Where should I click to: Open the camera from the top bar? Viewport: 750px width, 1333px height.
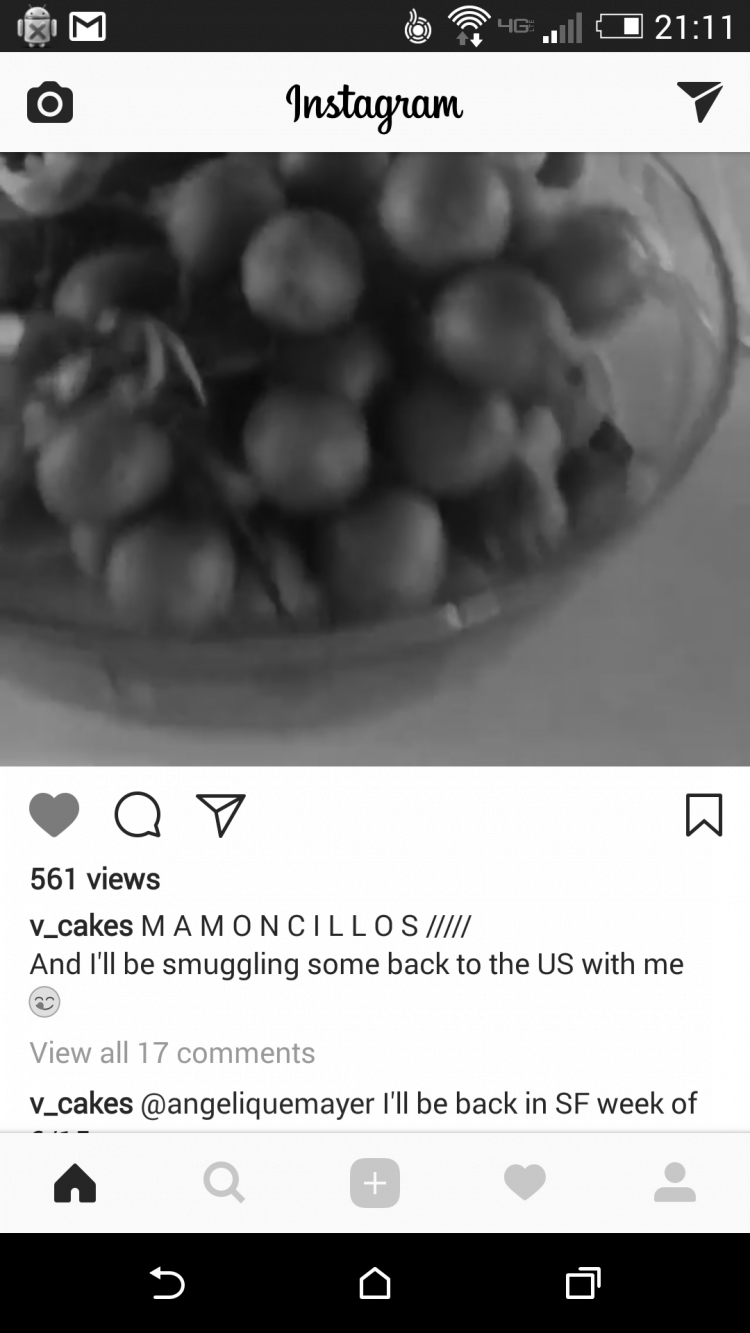click(50, 103)
